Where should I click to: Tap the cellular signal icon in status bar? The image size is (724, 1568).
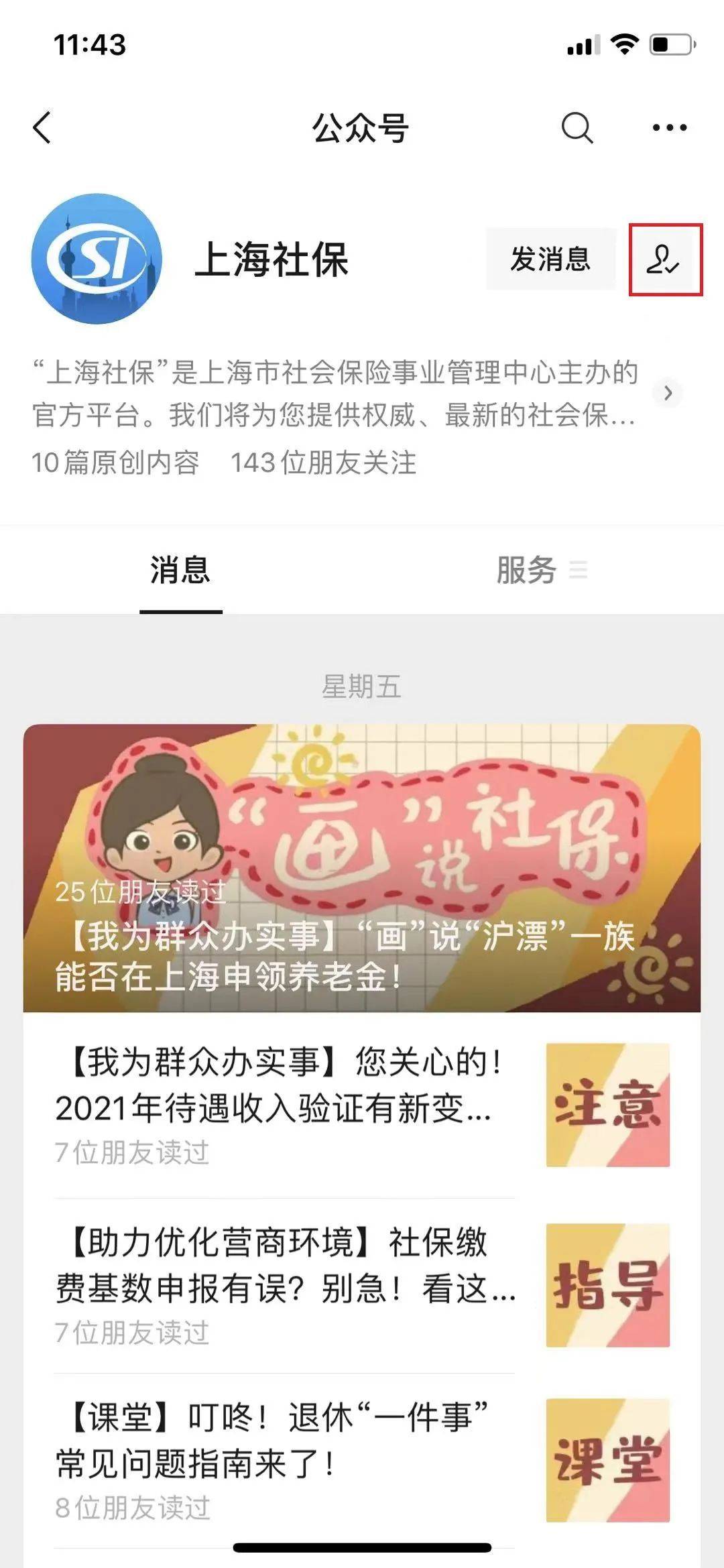pyautogui.click(x=583, y=44)
